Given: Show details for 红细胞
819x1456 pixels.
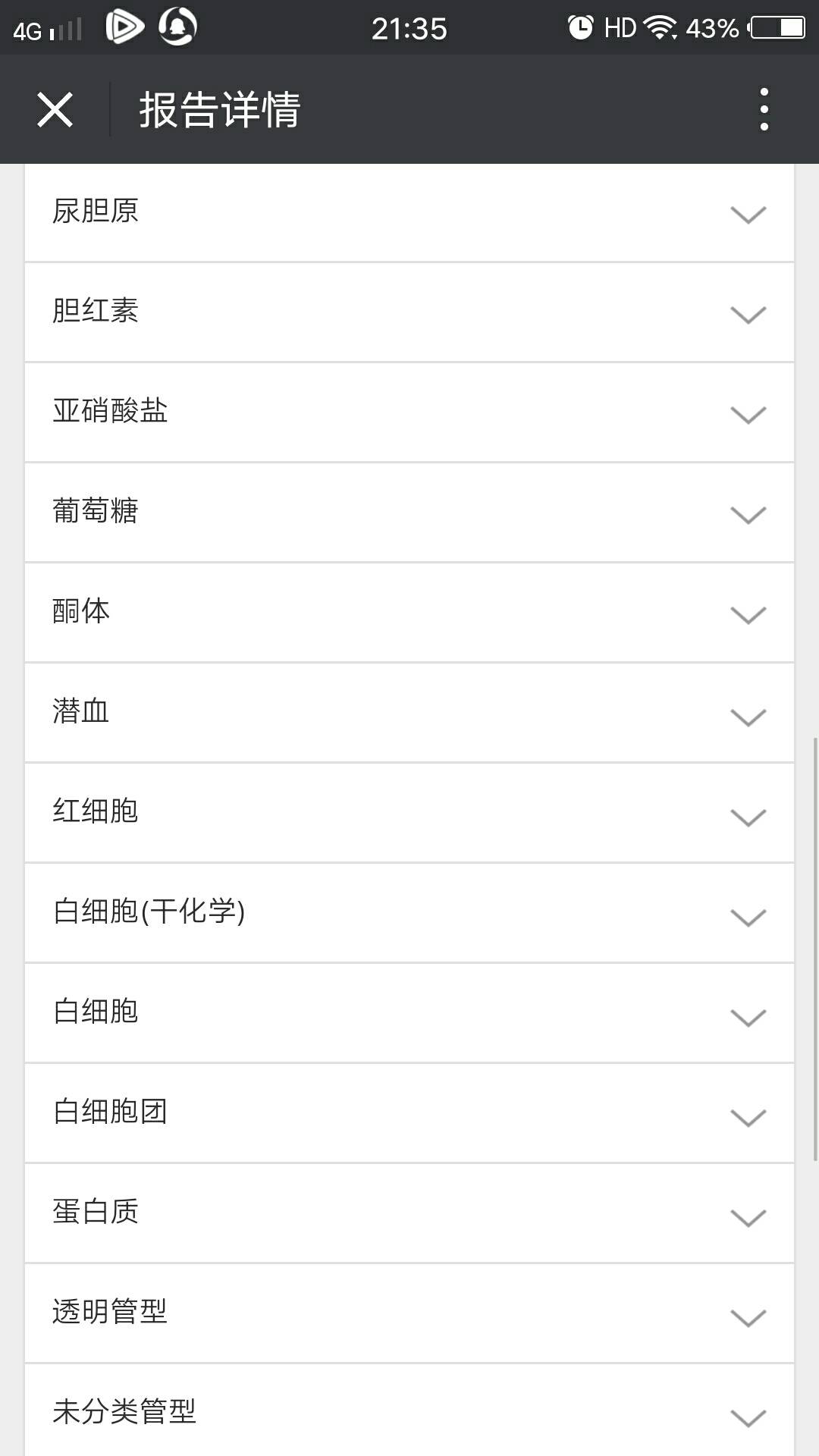Looking at the screenshot, I should (409, 813).
